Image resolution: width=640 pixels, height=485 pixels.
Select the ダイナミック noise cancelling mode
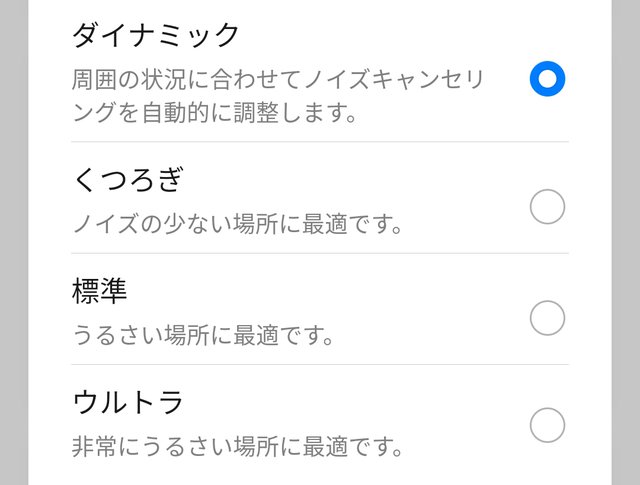547,79
